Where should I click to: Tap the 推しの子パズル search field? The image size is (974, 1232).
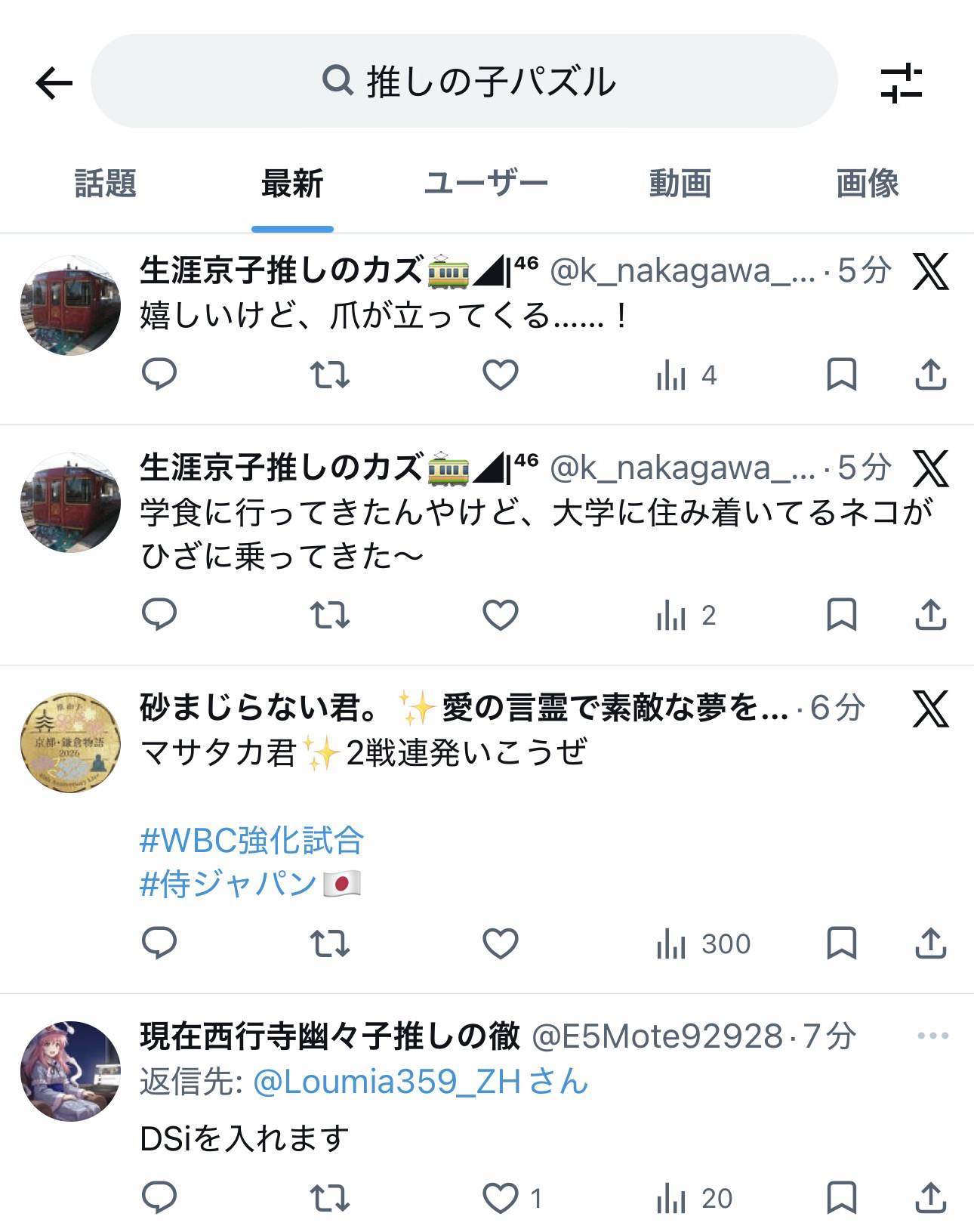[464, 81]
